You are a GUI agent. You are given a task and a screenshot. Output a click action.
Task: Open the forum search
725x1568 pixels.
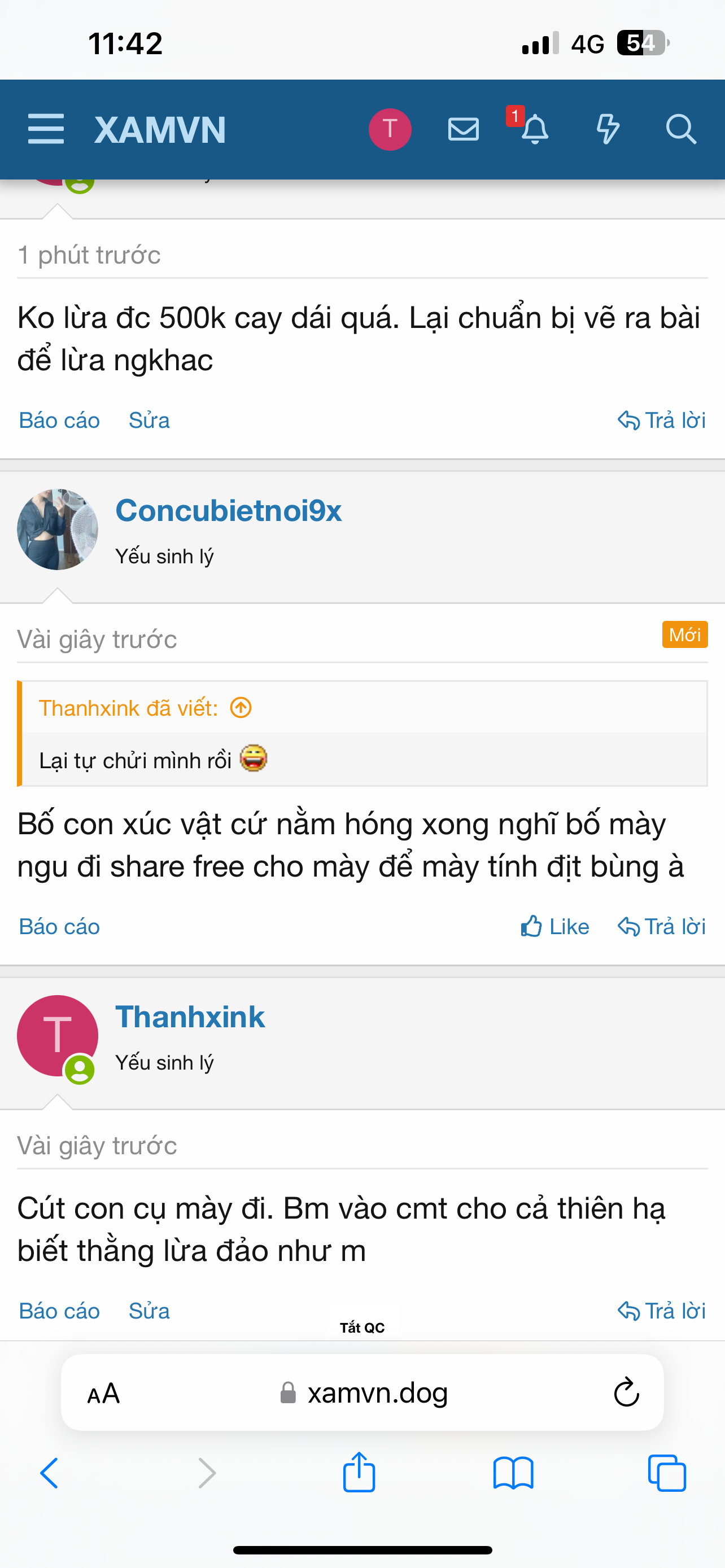click(x=680, y=129)
